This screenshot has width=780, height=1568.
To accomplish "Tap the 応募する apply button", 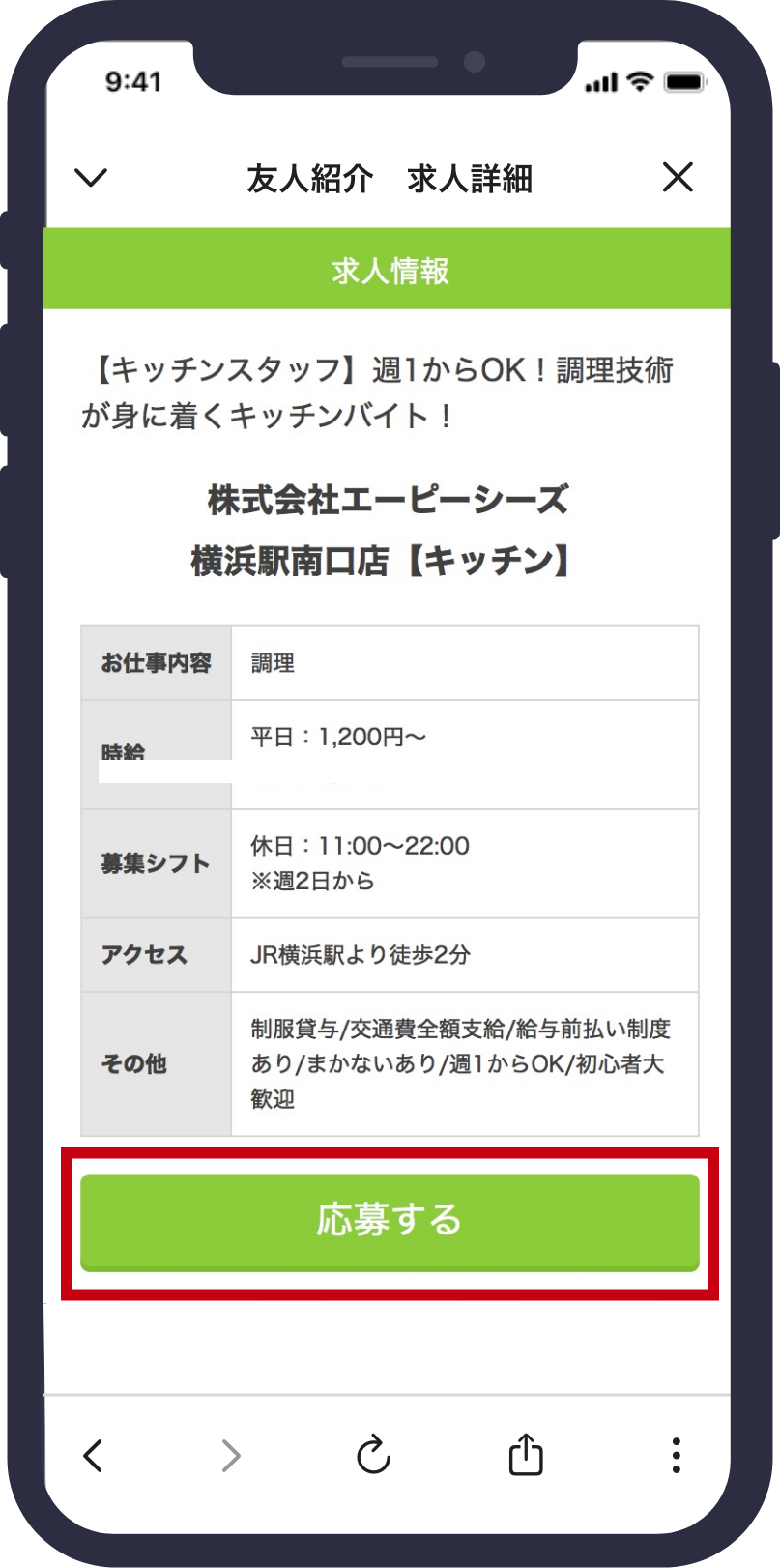I will click(390, 1221).
